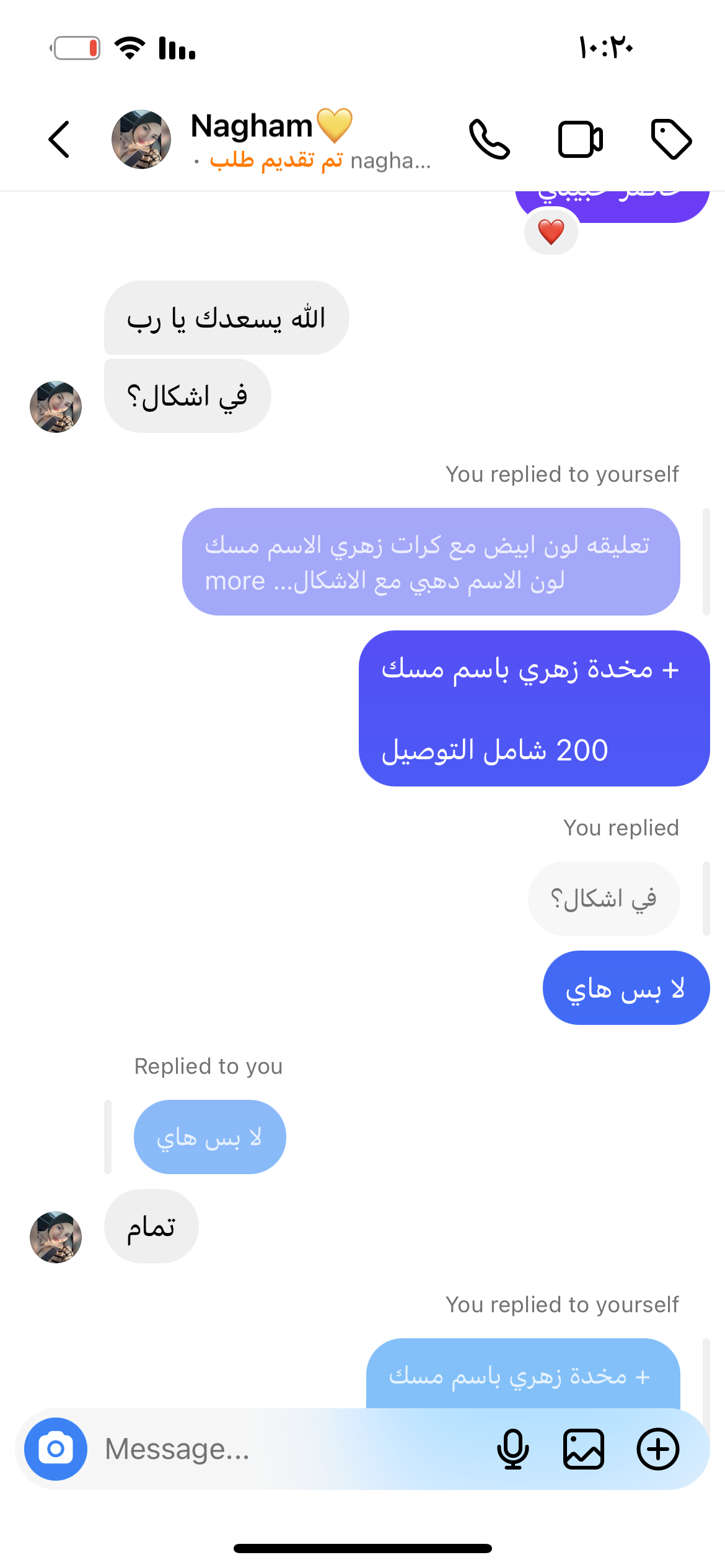Start a video call with Nagham
The image size is (725, 1568).
tap(580, 139)
